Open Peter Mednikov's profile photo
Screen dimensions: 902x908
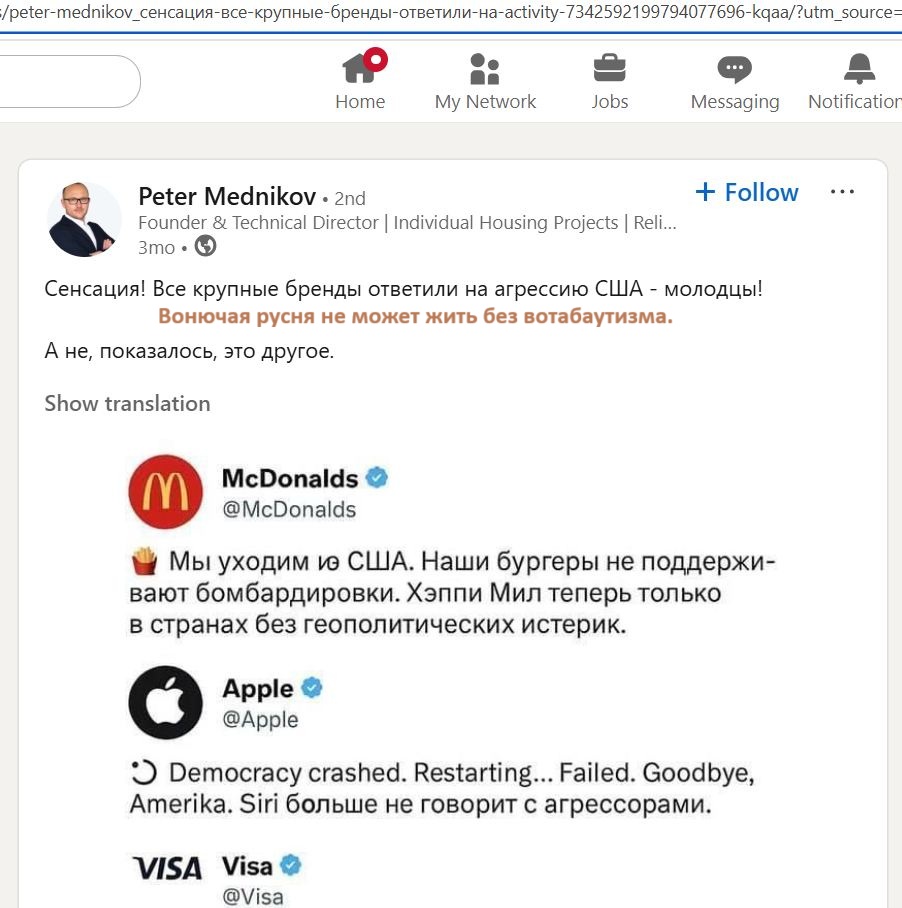click(x=84, y=220)
